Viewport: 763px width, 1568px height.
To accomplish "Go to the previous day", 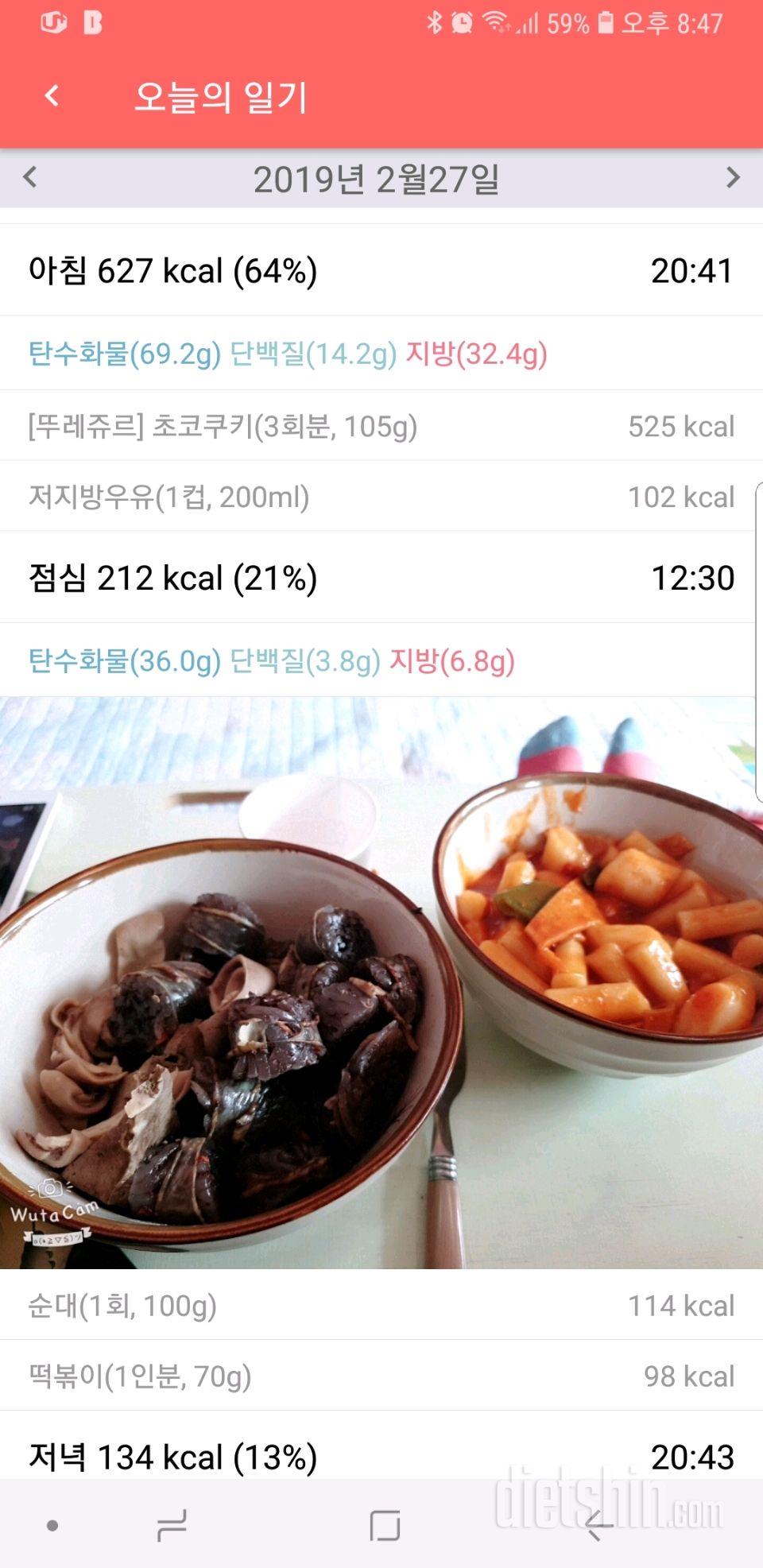I will [x=30, y=176].
